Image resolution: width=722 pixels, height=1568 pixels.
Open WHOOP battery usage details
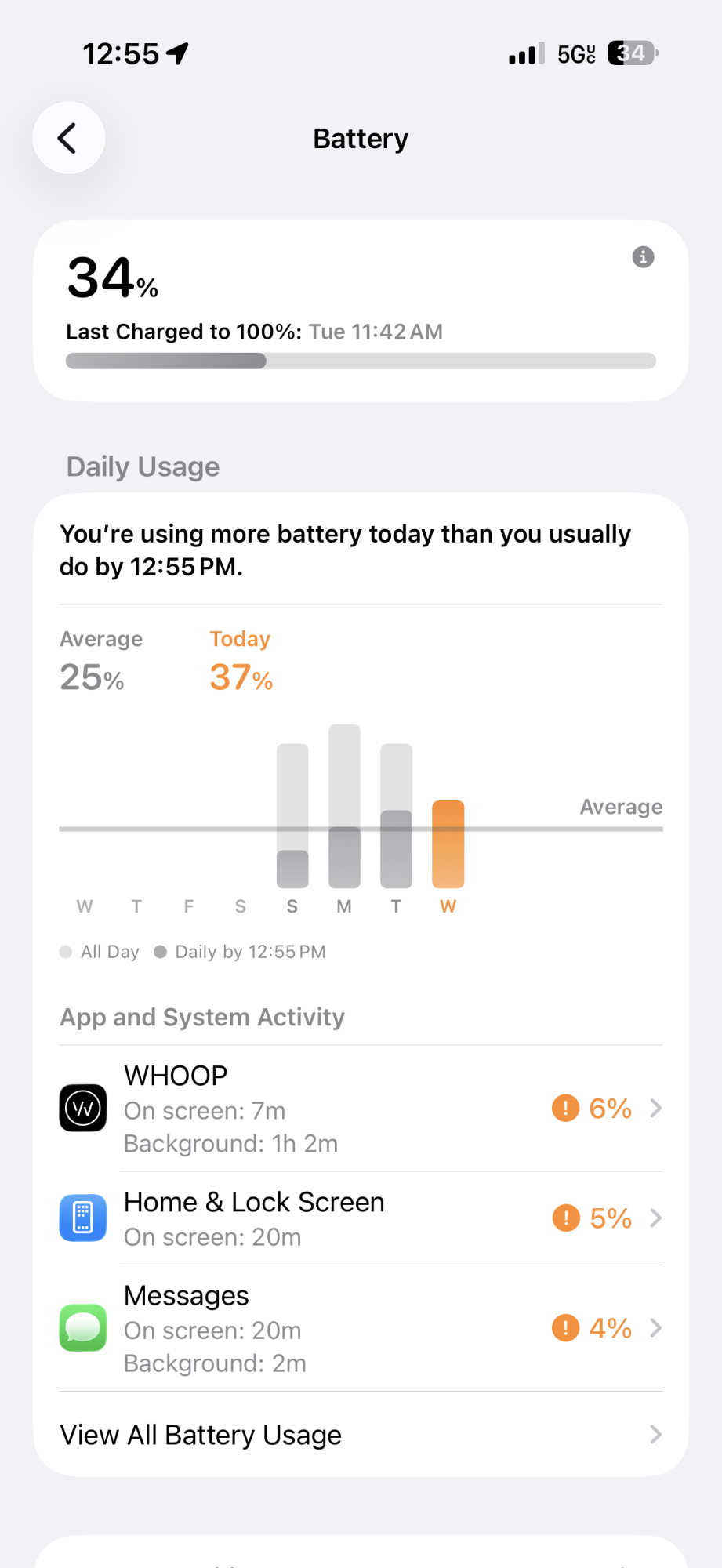click(361, 1109)
